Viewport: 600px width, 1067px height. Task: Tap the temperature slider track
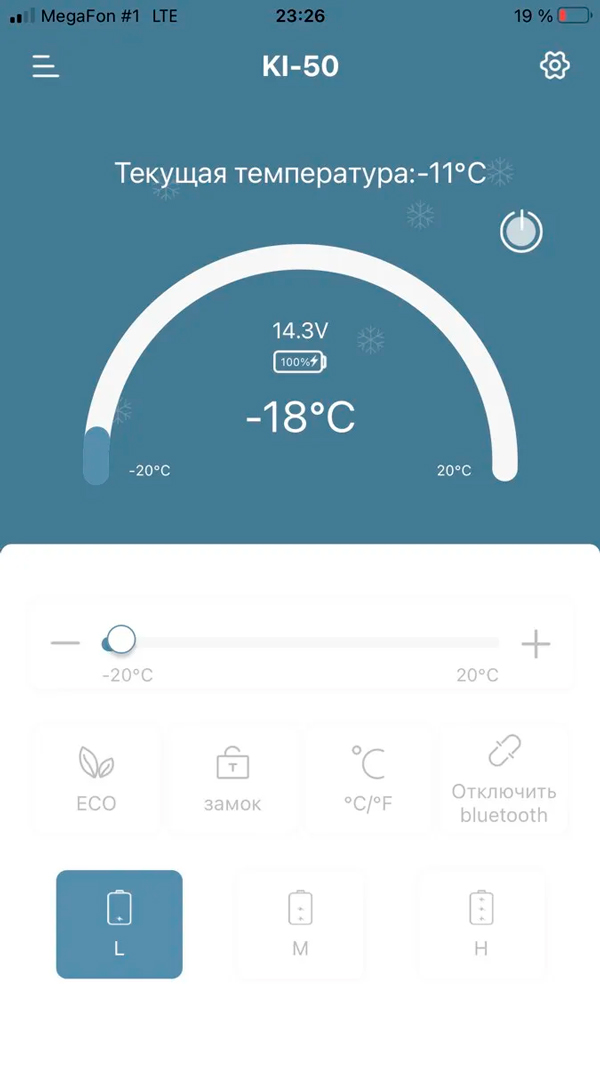(310, 642)
